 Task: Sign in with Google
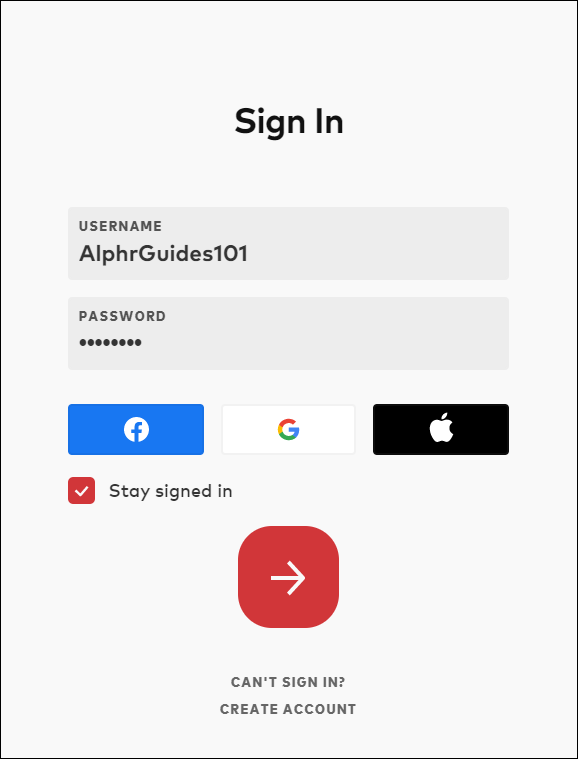pyautogui.click(x=289, y=429)
